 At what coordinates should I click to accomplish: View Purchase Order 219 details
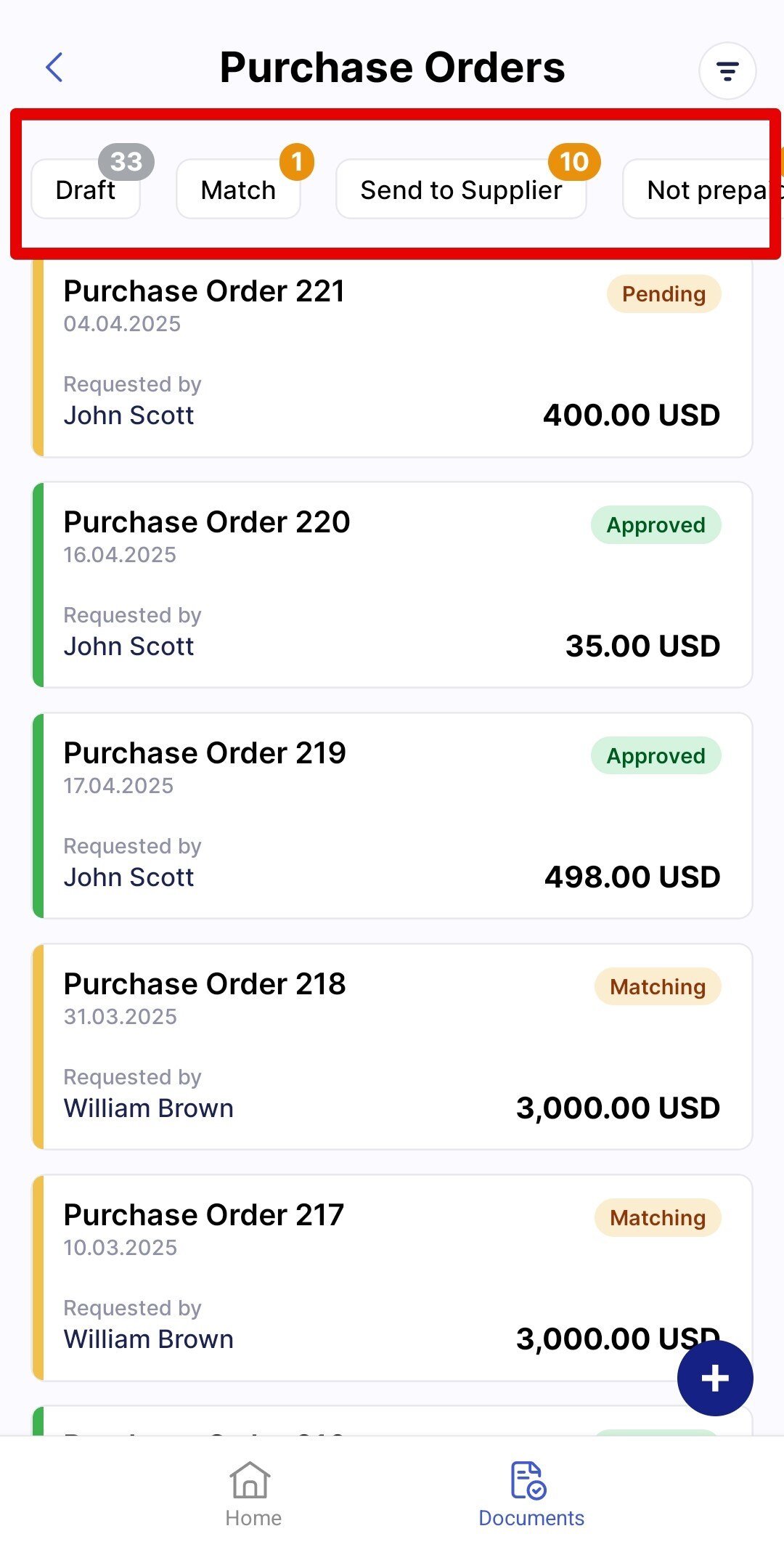coord(392,816)
